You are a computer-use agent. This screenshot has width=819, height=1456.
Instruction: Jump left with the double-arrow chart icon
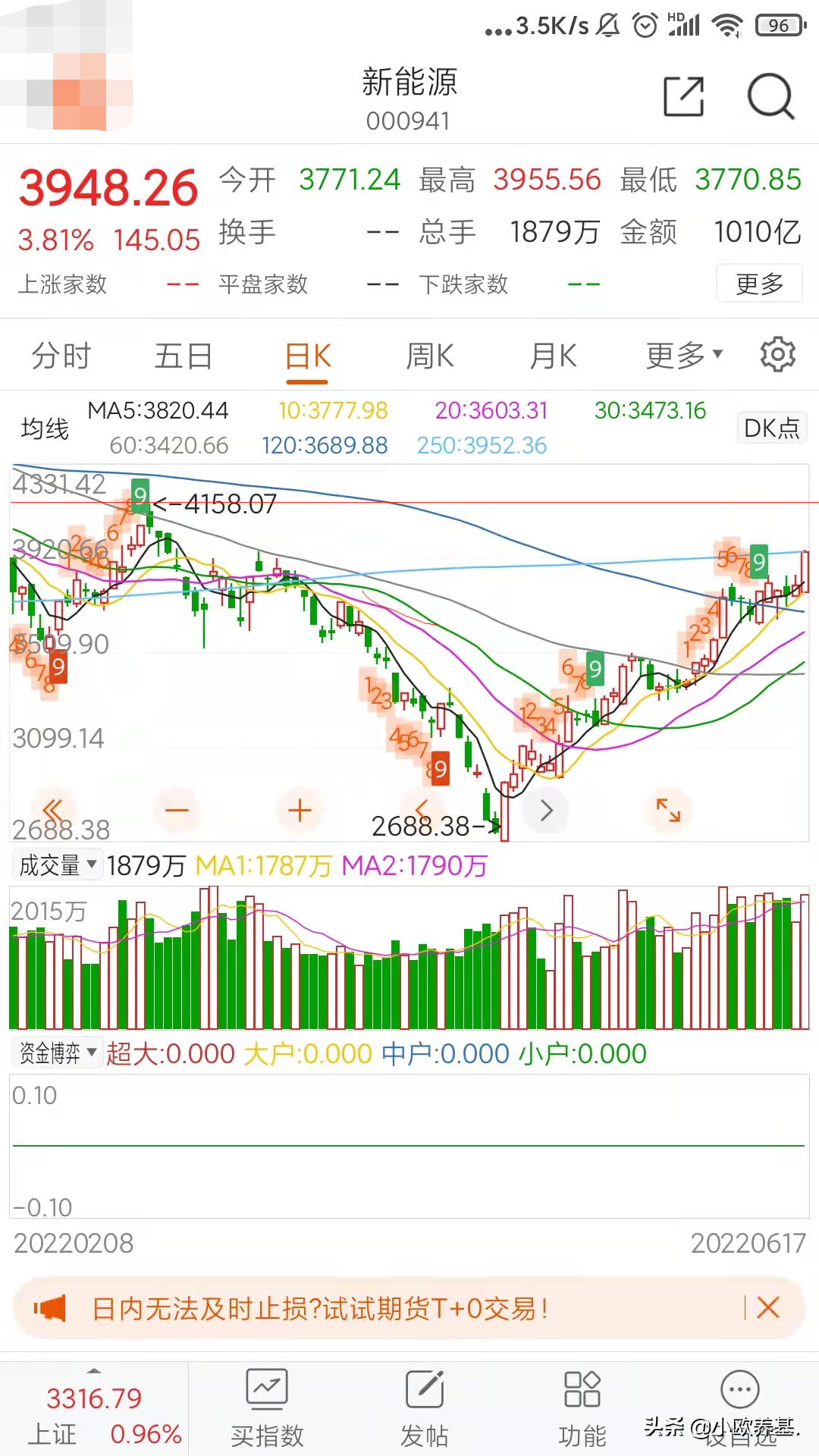point(52,810)
